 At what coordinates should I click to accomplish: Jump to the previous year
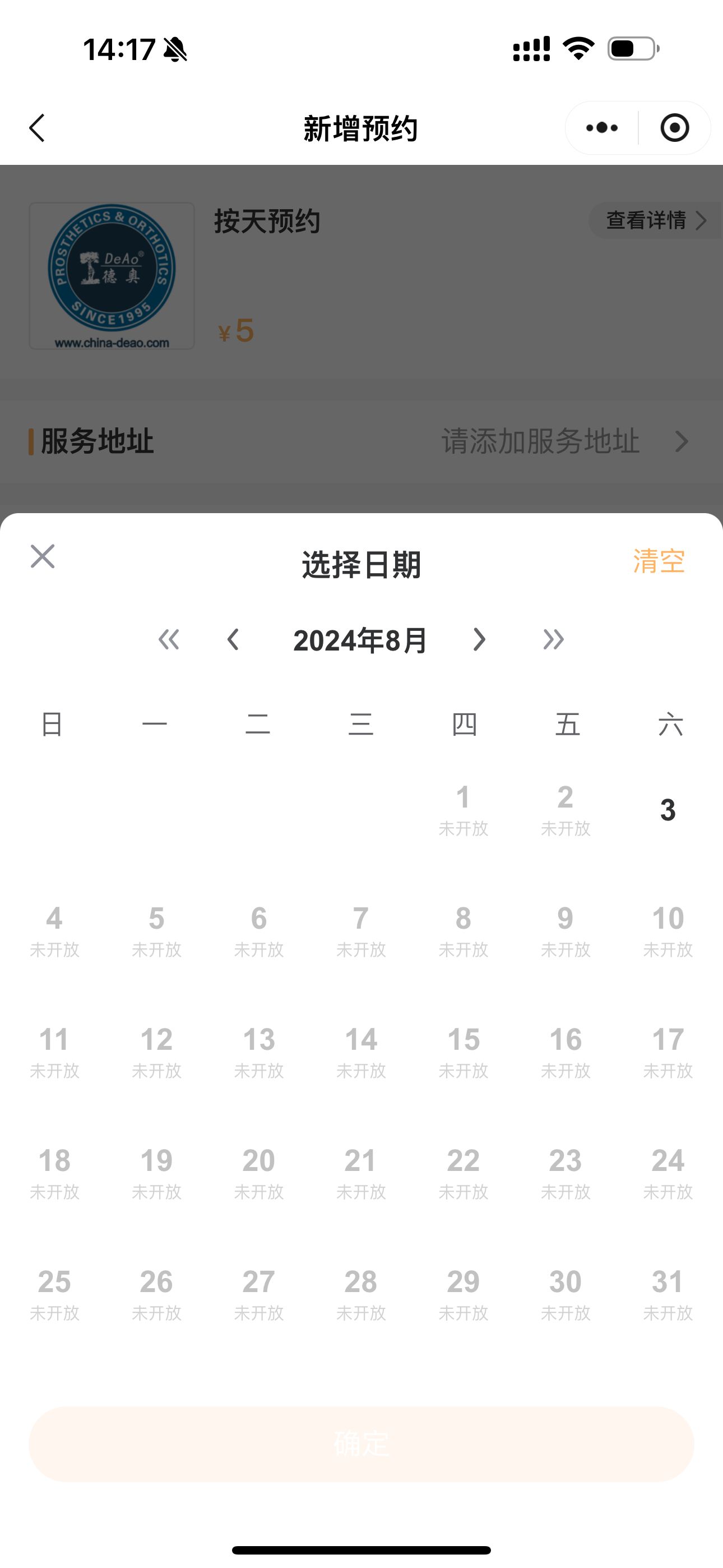[169, 640]
